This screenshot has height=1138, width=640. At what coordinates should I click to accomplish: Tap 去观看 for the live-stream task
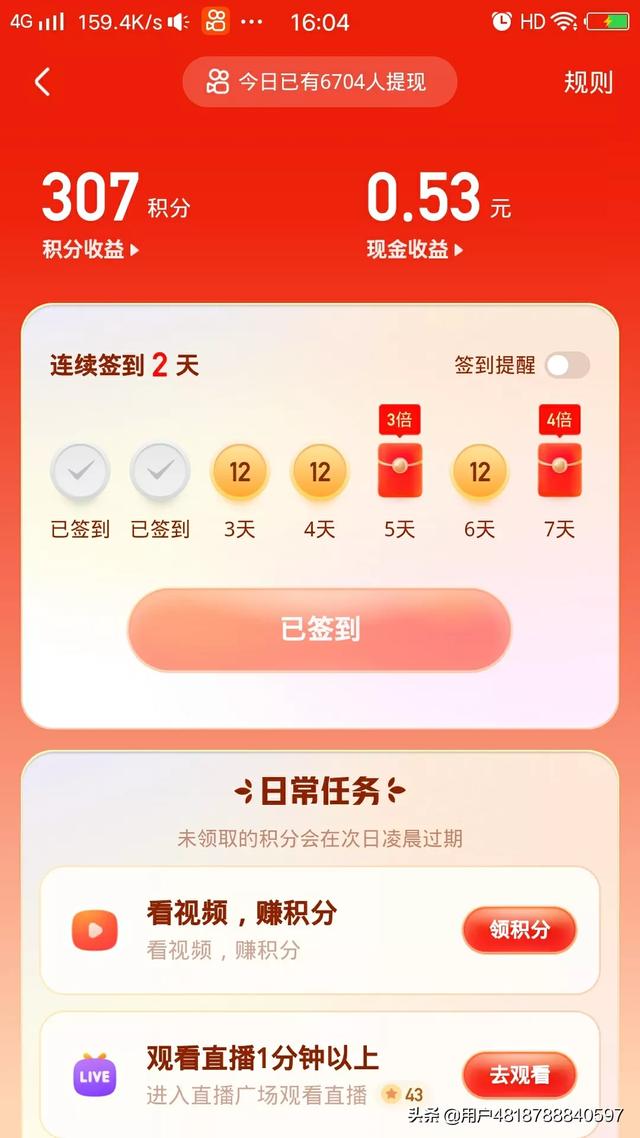[x=519, y=1076]
